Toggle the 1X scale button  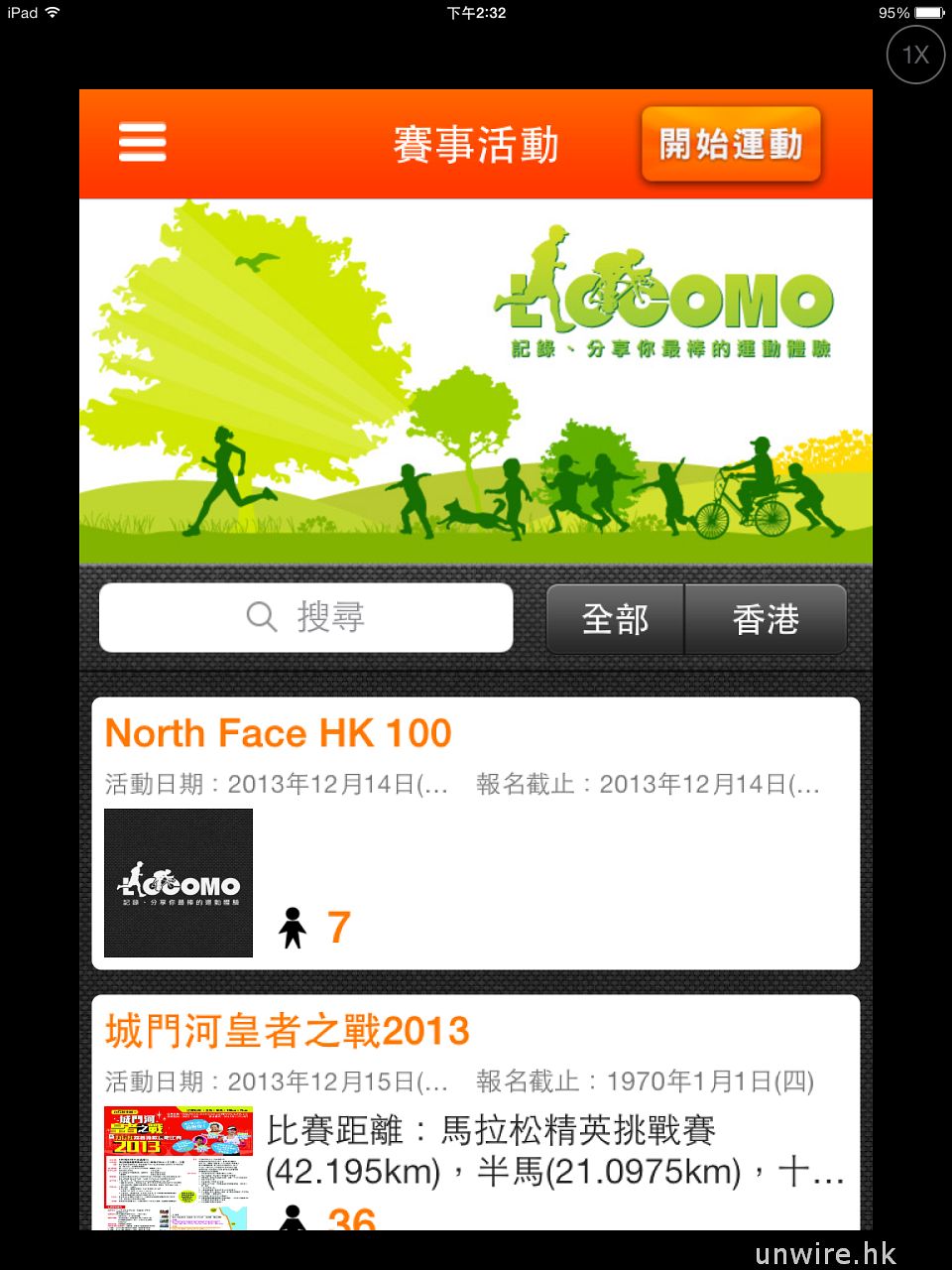coord(914,55)
